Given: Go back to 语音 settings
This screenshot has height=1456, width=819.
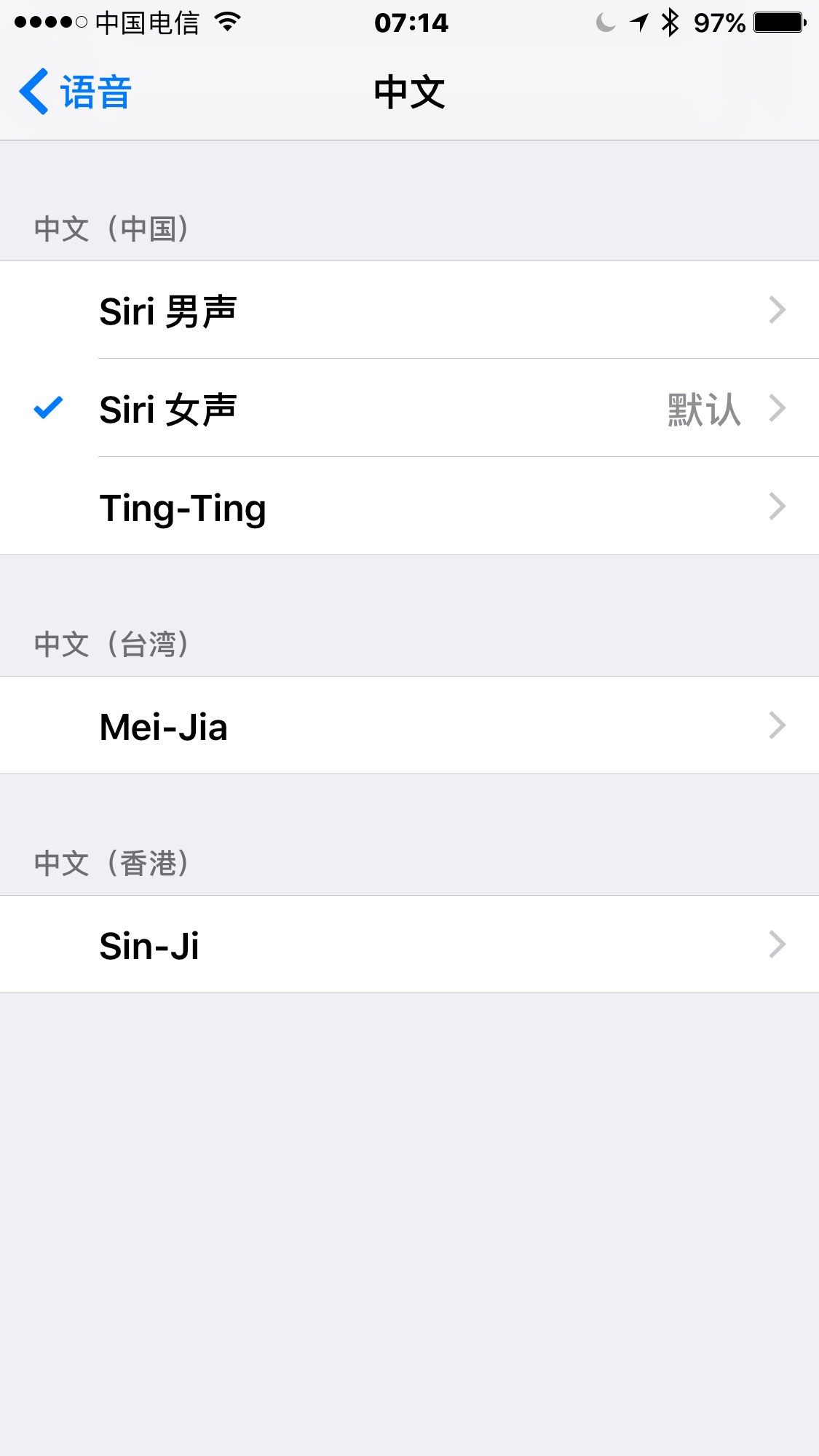Looking at the screenshot, I should coord(76,92).
